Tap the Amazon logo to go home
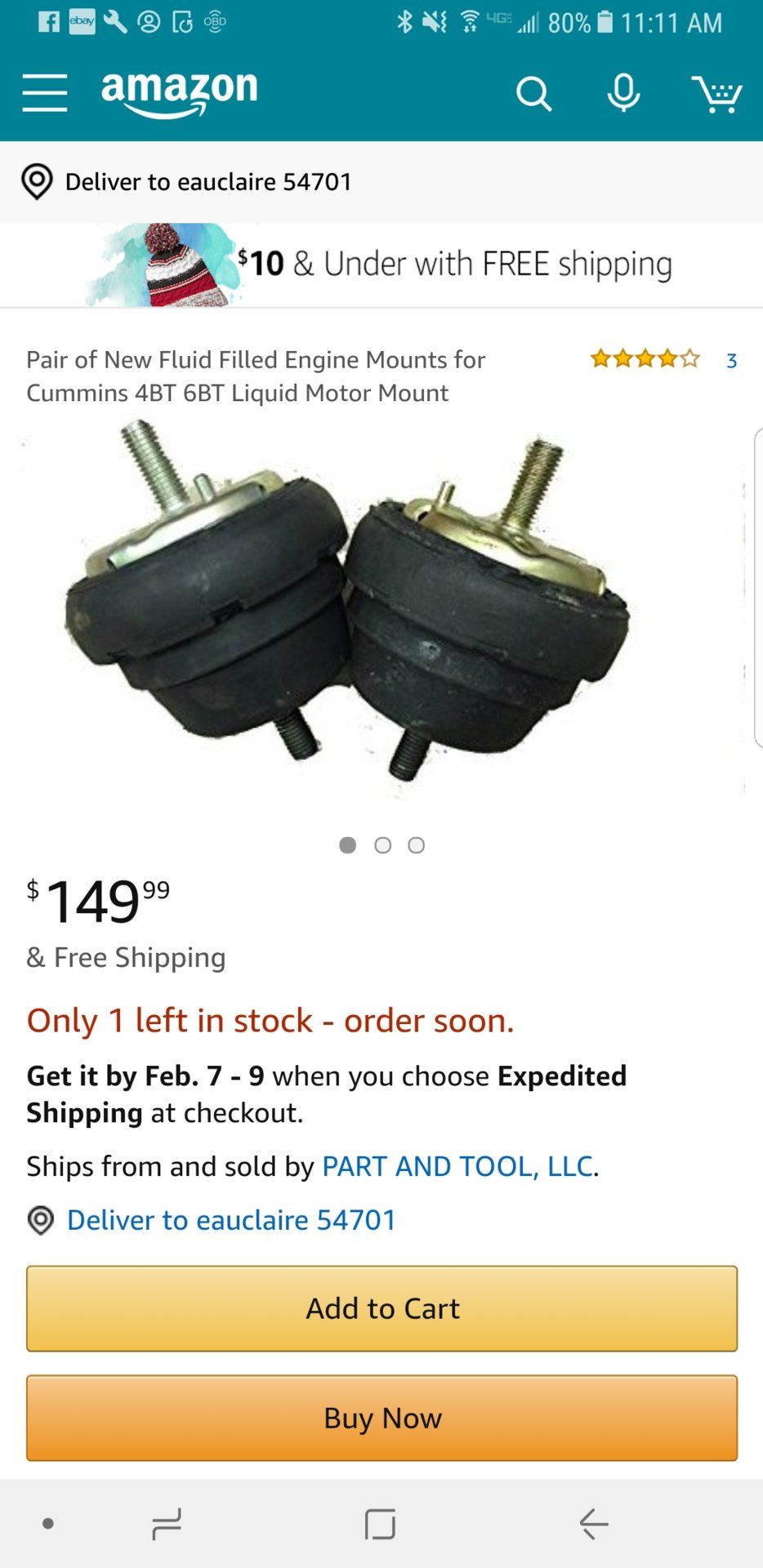 coord(179,91)
